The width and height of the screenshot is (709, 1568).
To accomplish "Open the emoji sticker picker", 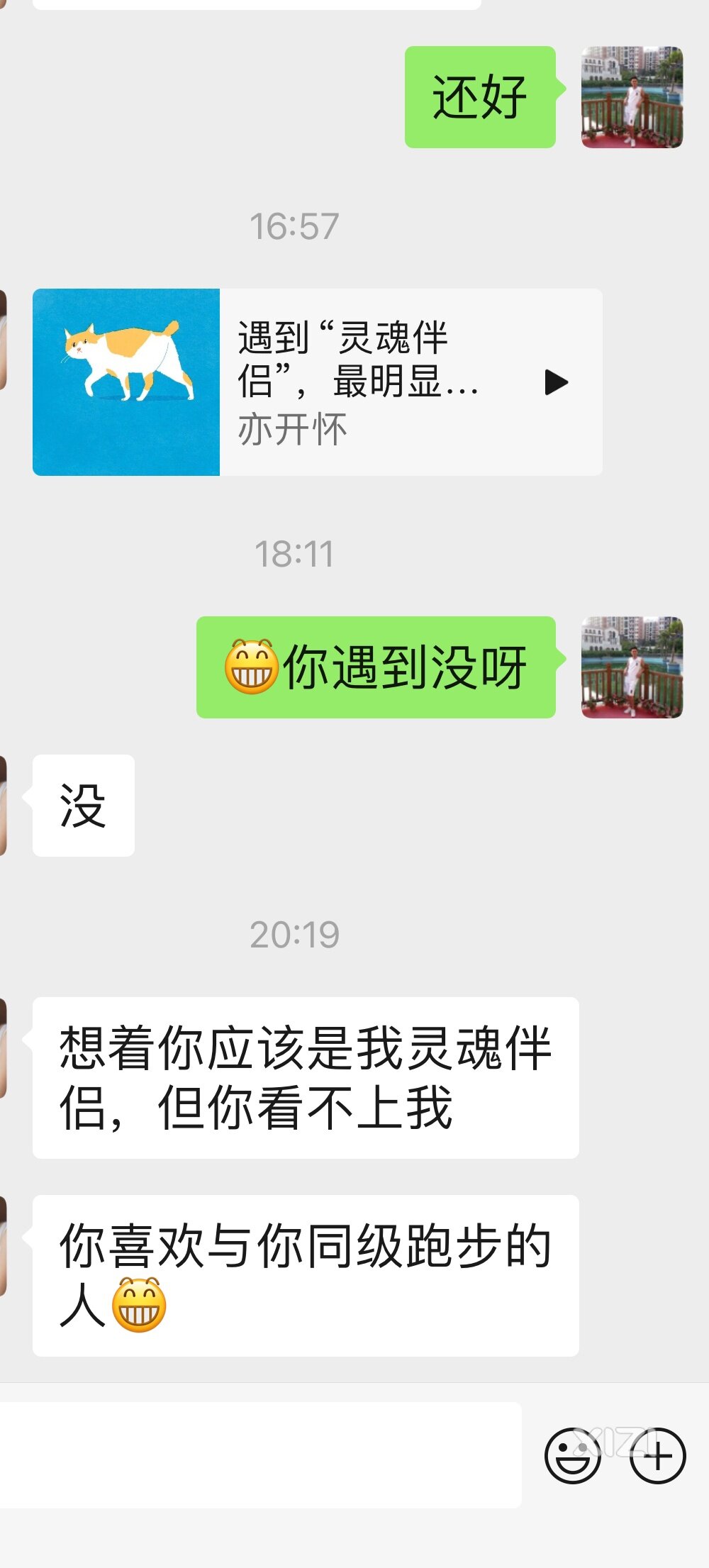I will [572, 1456].
